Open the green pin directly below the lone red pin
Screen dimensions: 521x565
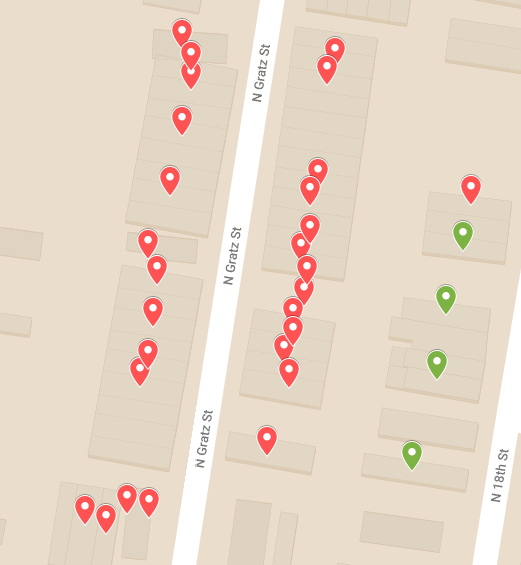click(463, 236)
